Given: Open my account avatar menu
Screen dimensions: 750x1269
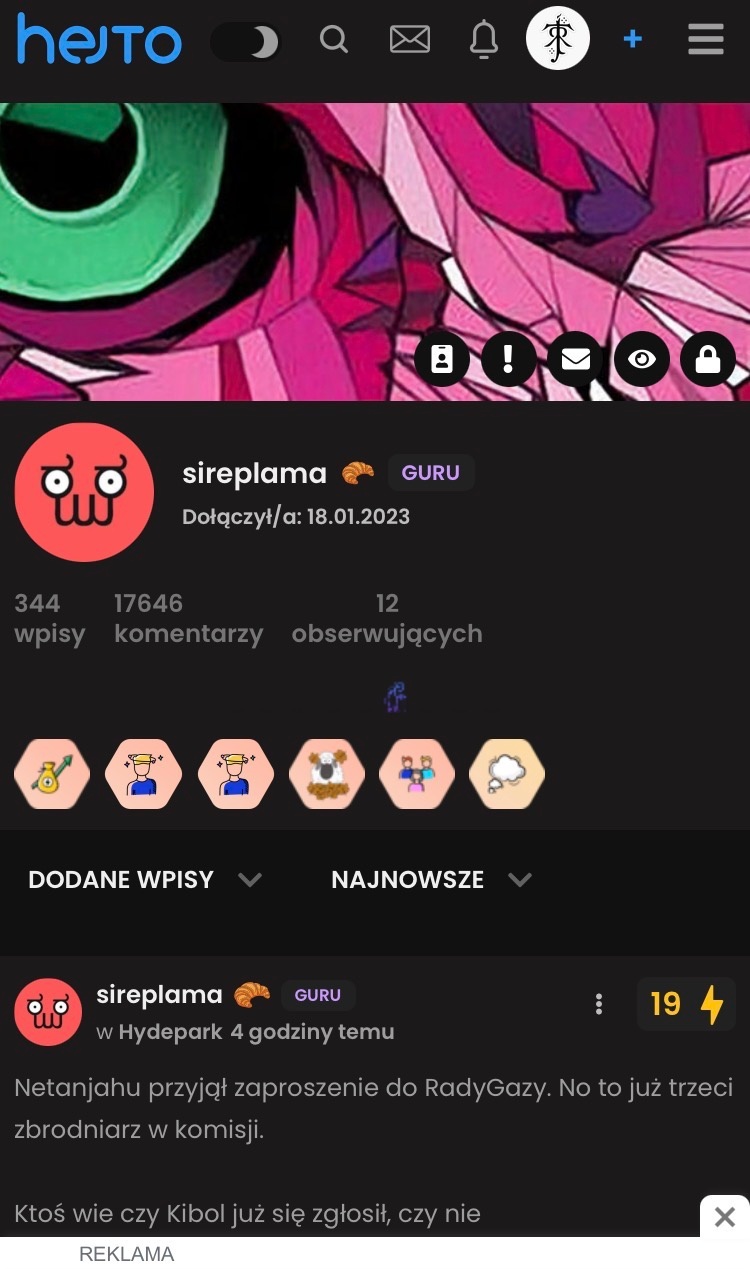Looking at the screenshot, I should tap(558, 39).
